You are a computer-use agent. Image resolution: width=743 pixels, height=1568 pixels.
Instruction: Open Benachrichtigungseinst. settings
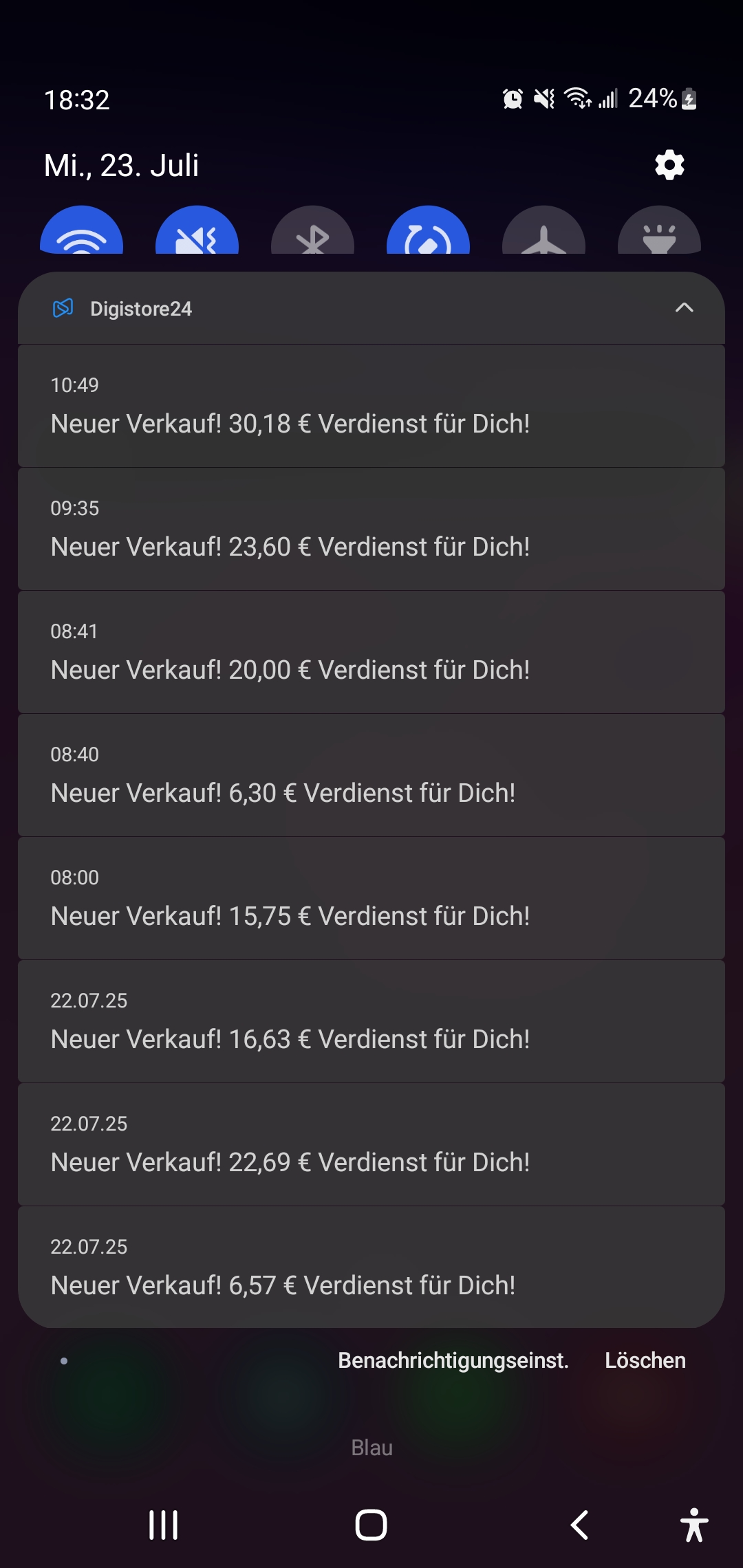(453, 1360)
